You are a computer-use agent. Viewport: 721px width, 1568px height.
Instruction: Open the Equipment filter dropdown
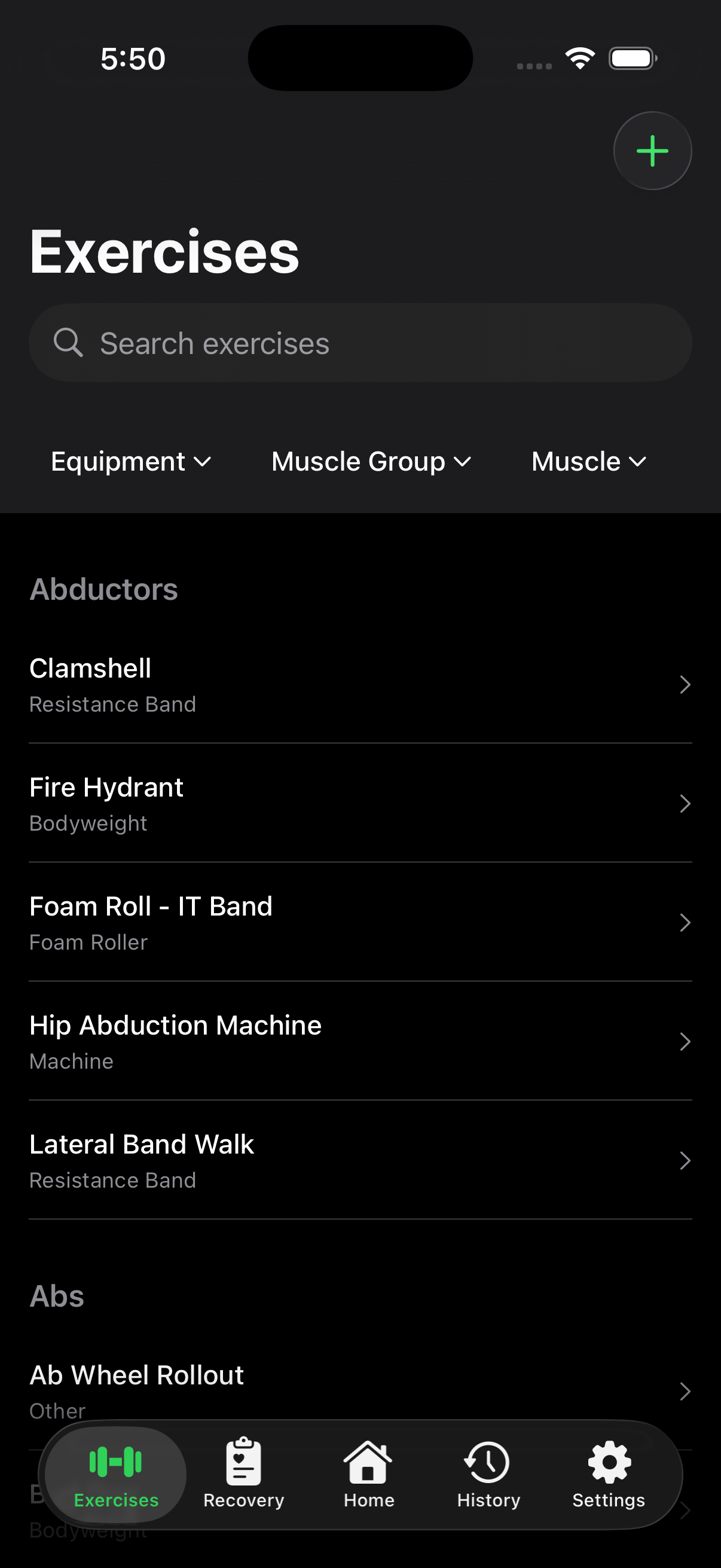click(x=130, y=462)
